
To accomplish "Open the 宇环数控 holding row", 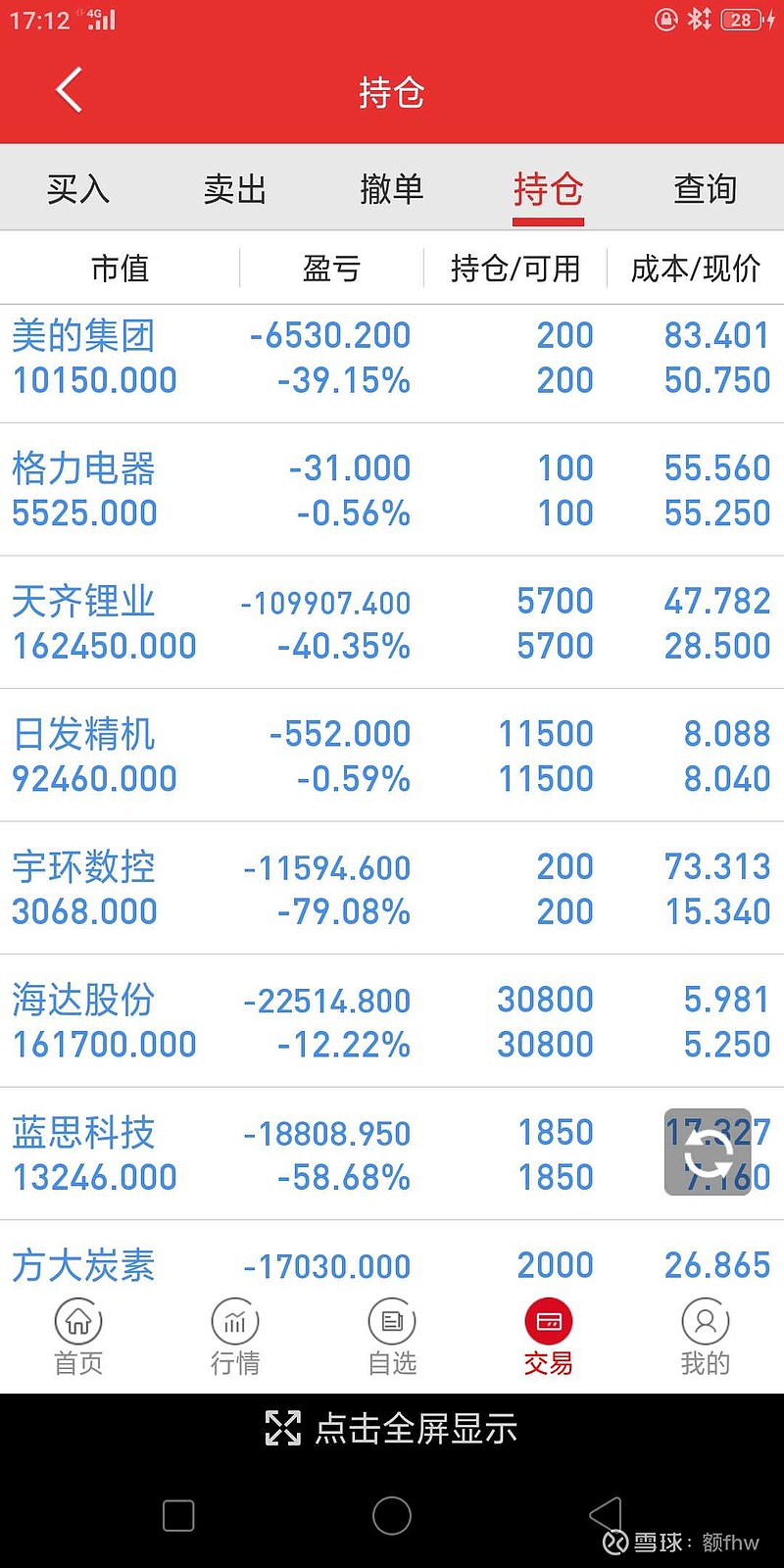I will [392, 888].
